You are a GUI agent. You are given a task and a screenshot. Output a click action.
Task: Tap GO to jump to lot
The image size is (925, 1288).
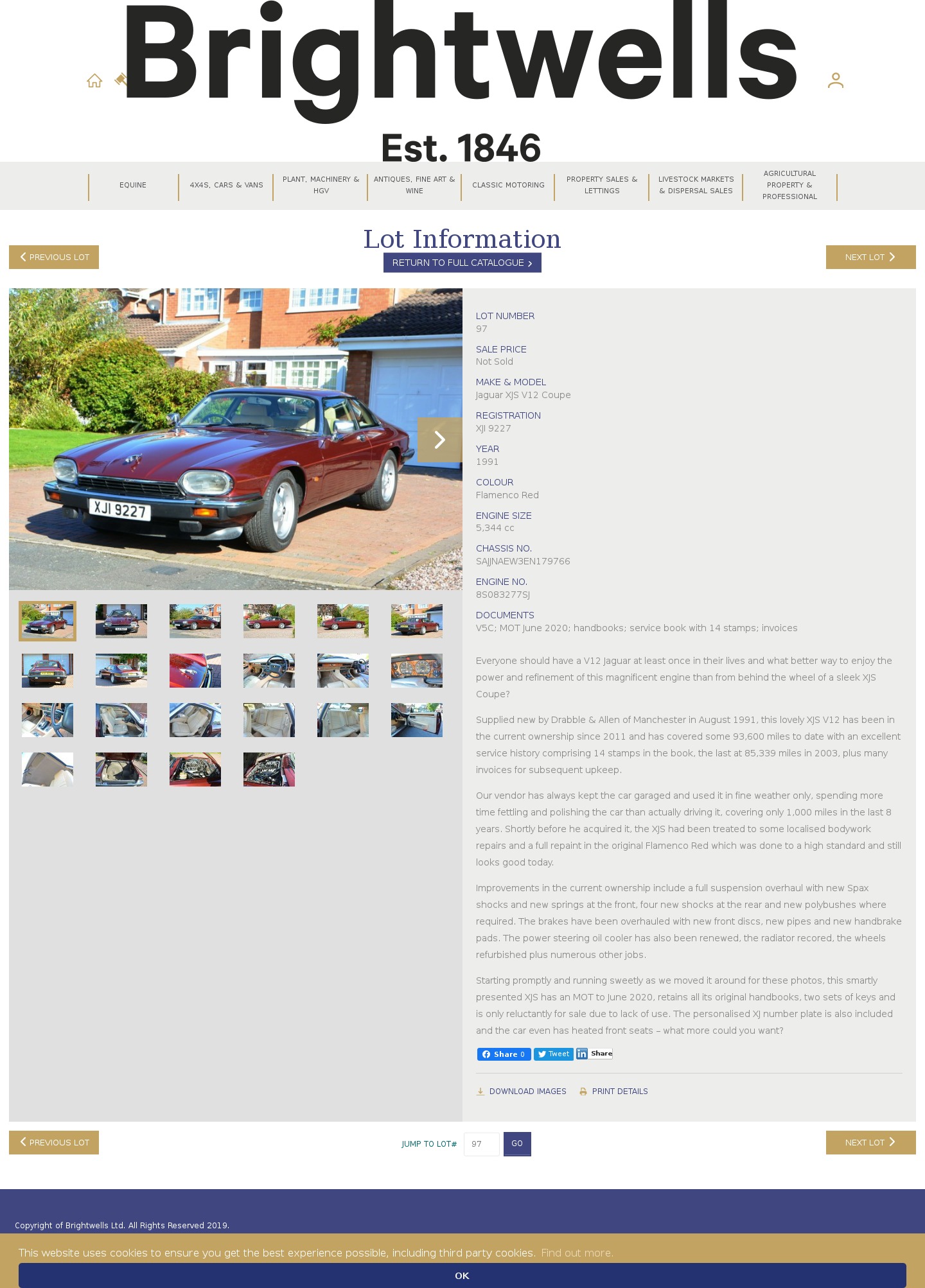coord(517,1144)
